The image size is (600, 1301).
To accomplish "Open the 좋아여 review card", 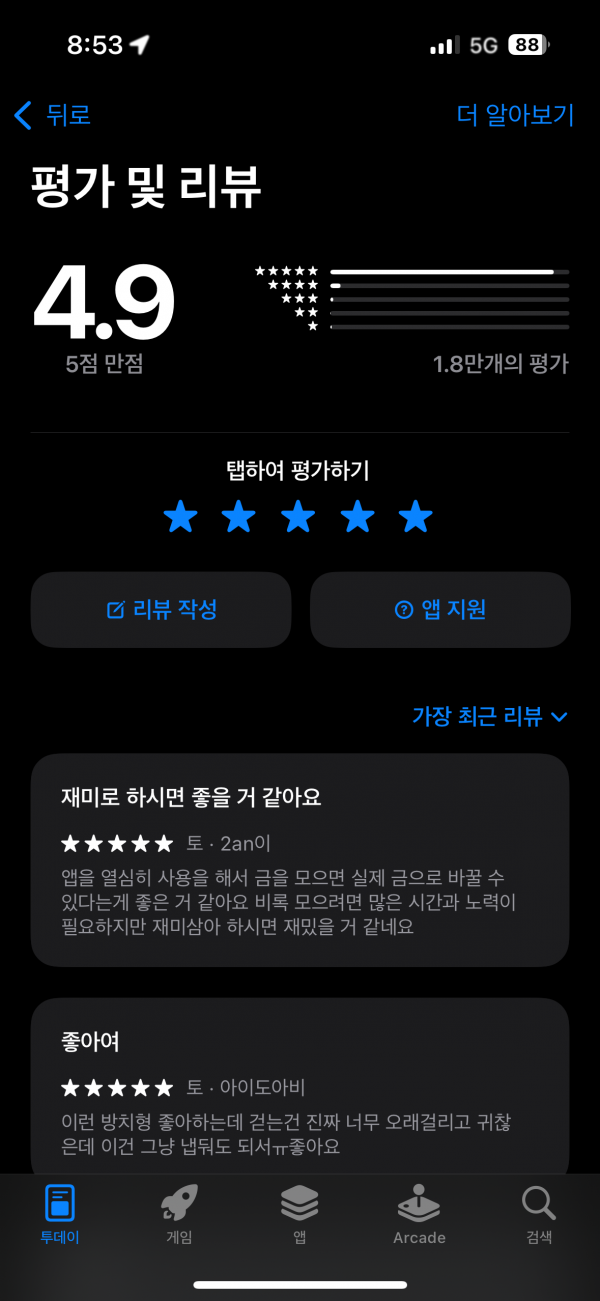I will 300,1085.
